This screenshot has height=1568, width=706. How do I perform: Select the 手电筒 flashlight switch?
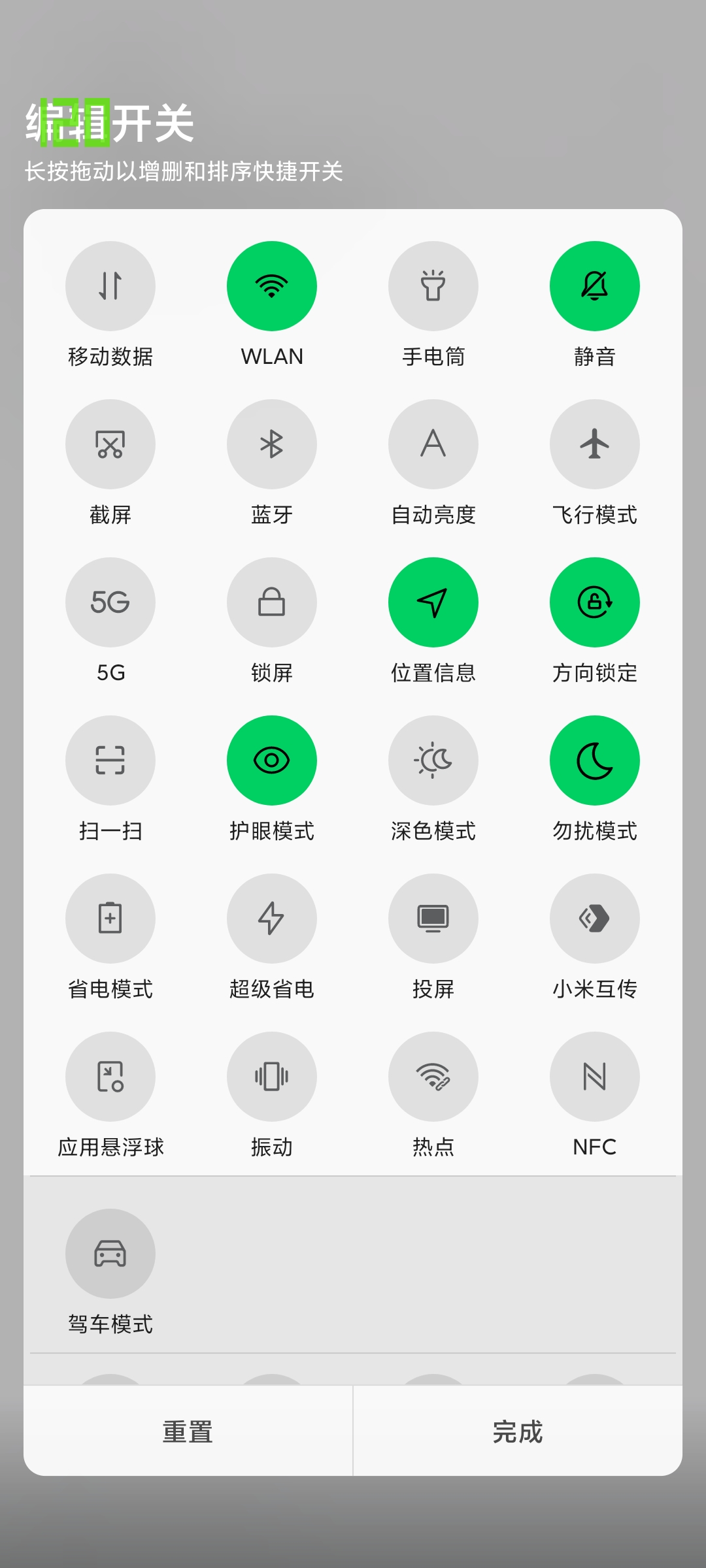click(433, 286)
